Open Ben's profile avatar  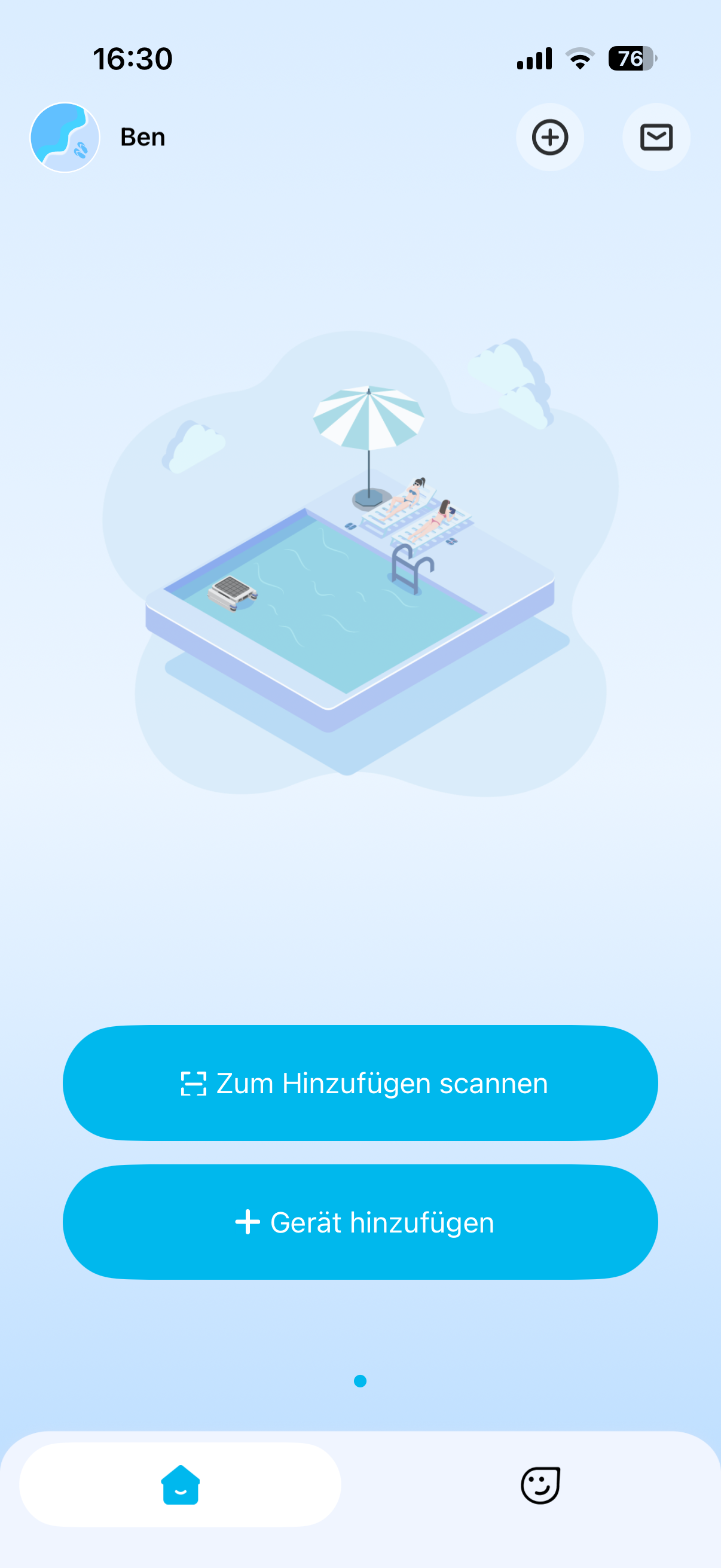tap(65, 137)
